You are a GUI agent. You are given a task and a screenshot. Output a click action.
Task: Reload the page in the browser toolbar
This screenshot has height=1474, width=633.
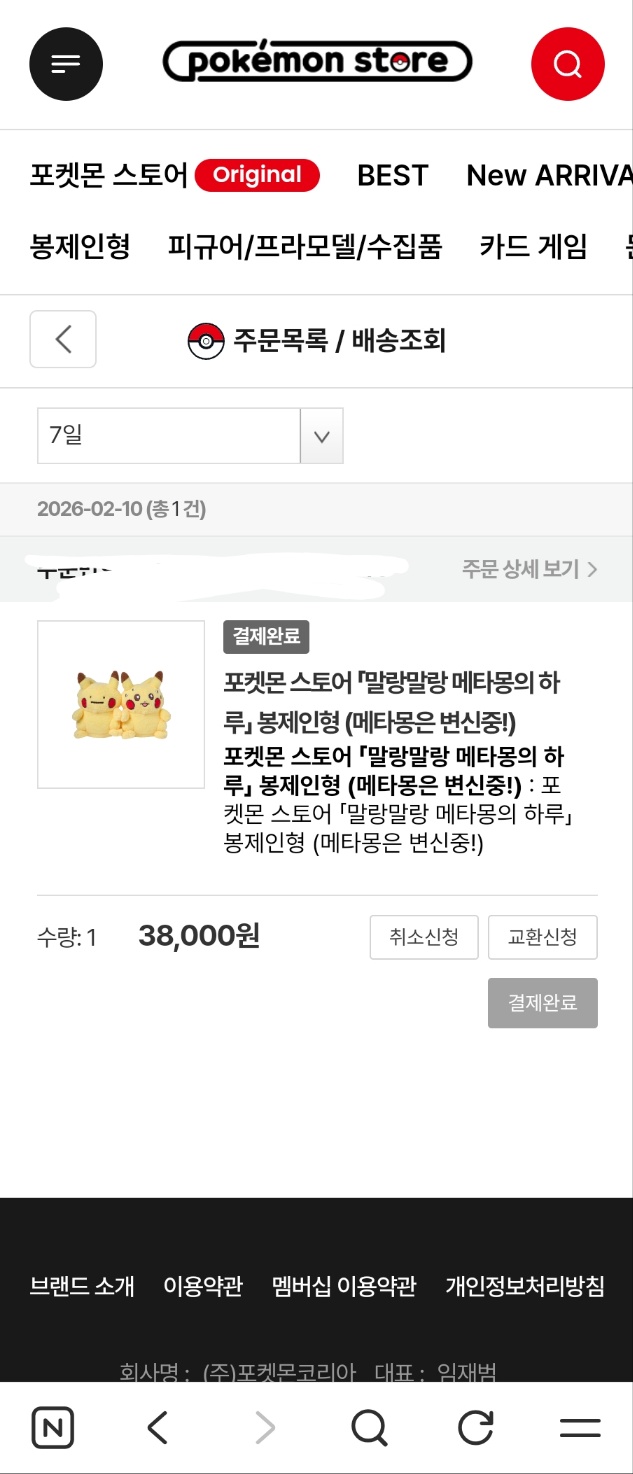(475, 1428)
